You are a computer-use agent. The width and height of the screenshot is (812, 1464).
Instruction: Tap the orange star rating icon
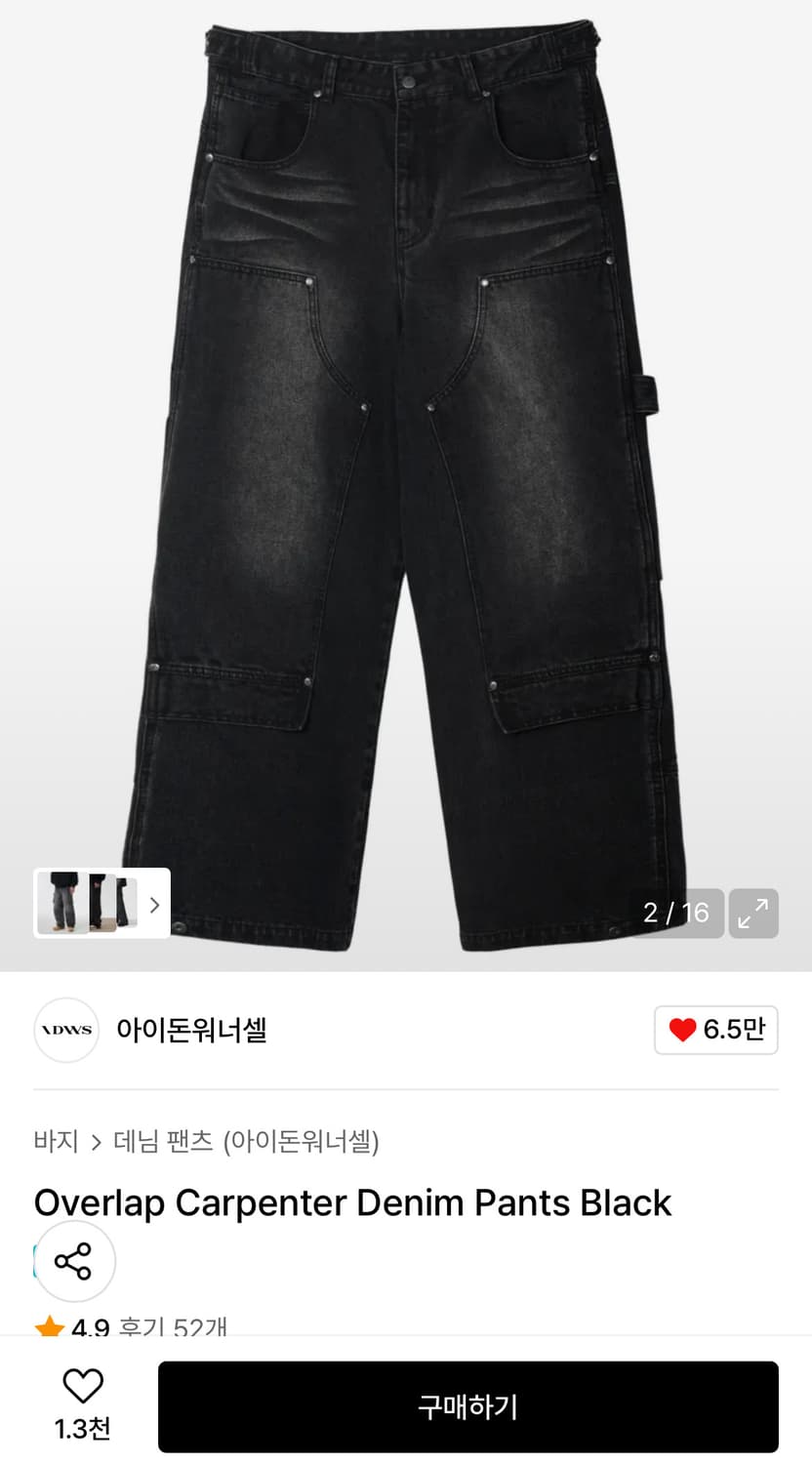tap(50, 1325)
